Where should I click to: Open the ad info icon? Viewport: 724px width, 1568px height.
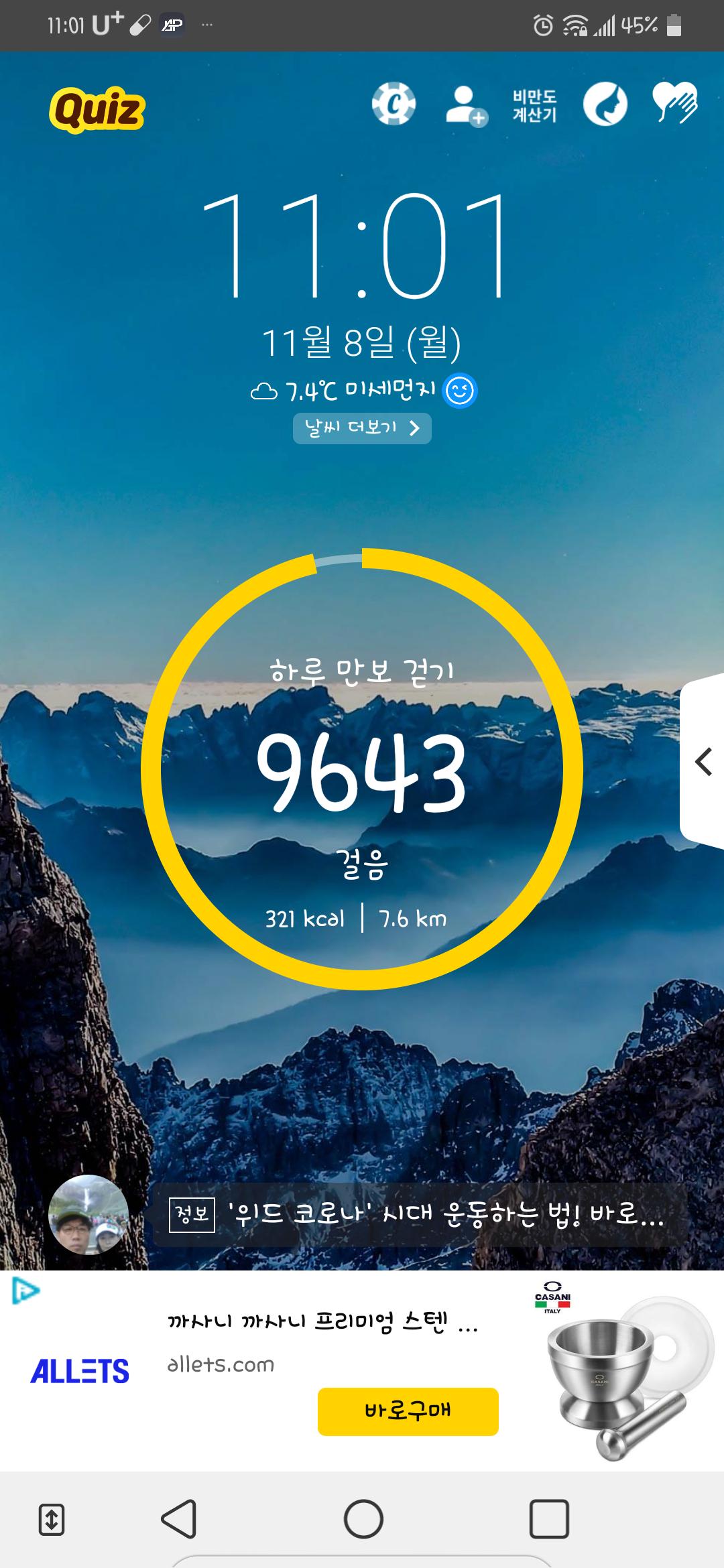pyautogui.click(x=25, y=1291)
